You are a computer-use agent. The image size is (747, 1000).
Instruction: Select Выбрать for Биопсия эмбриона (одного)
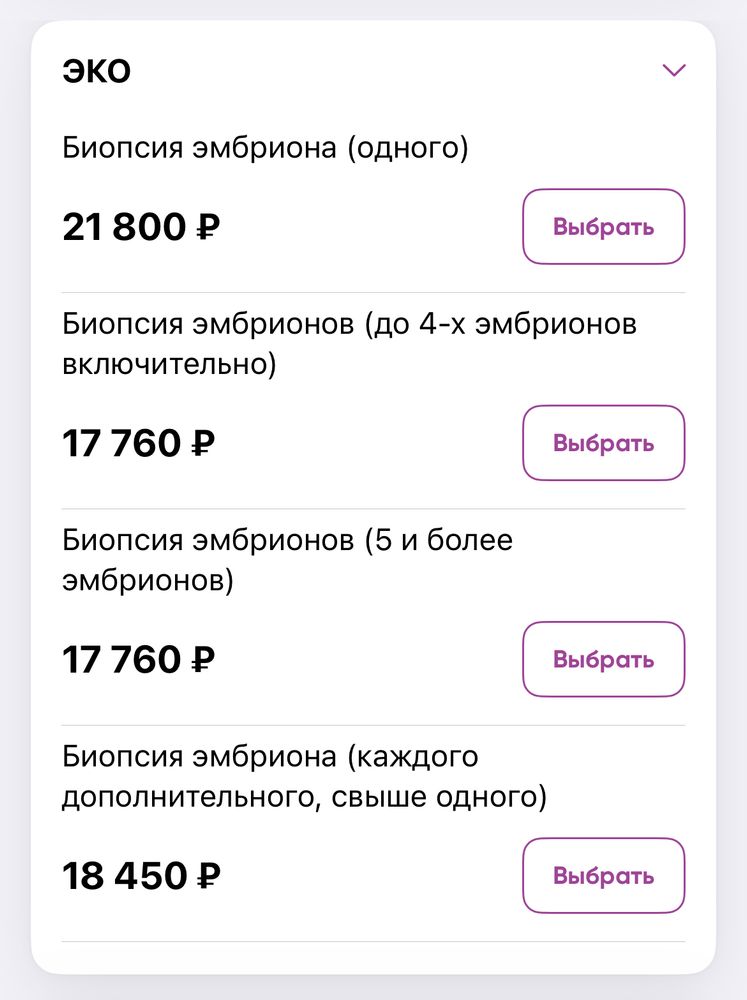click(x=603, y=227)
